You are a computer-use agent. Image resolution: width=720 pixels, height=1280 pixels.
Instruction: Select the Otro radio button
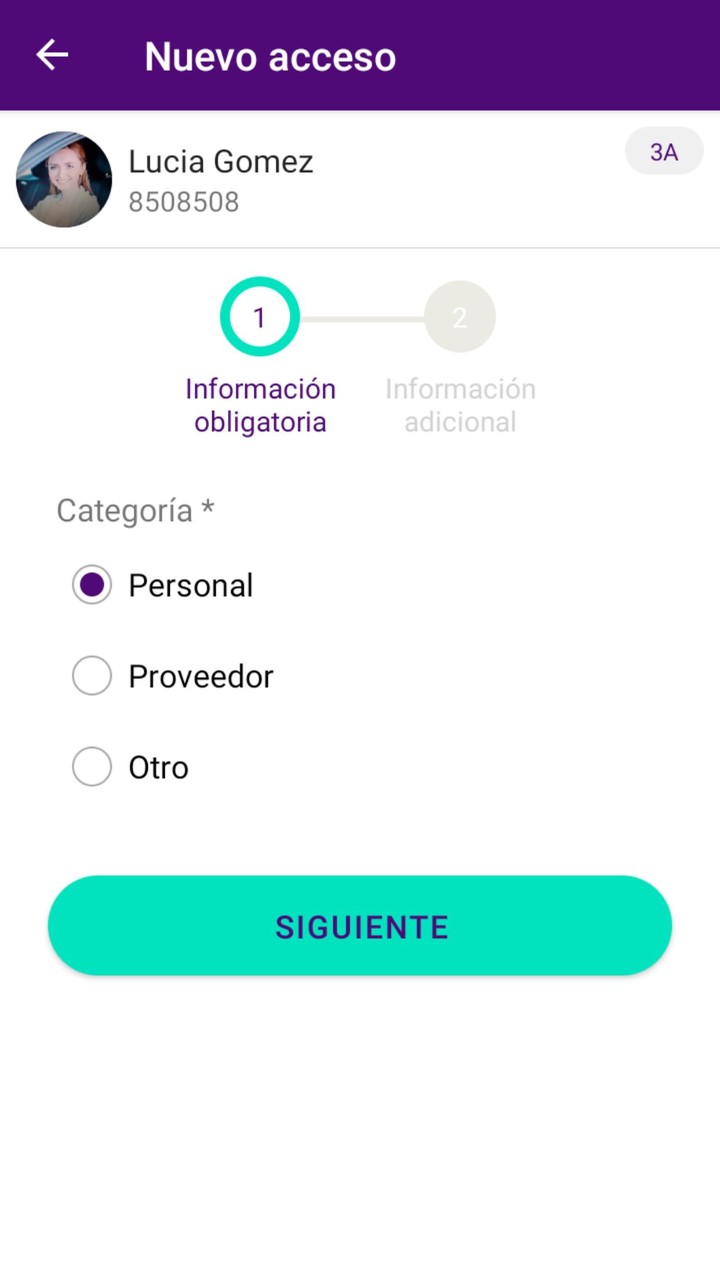(x=92, y=767)
